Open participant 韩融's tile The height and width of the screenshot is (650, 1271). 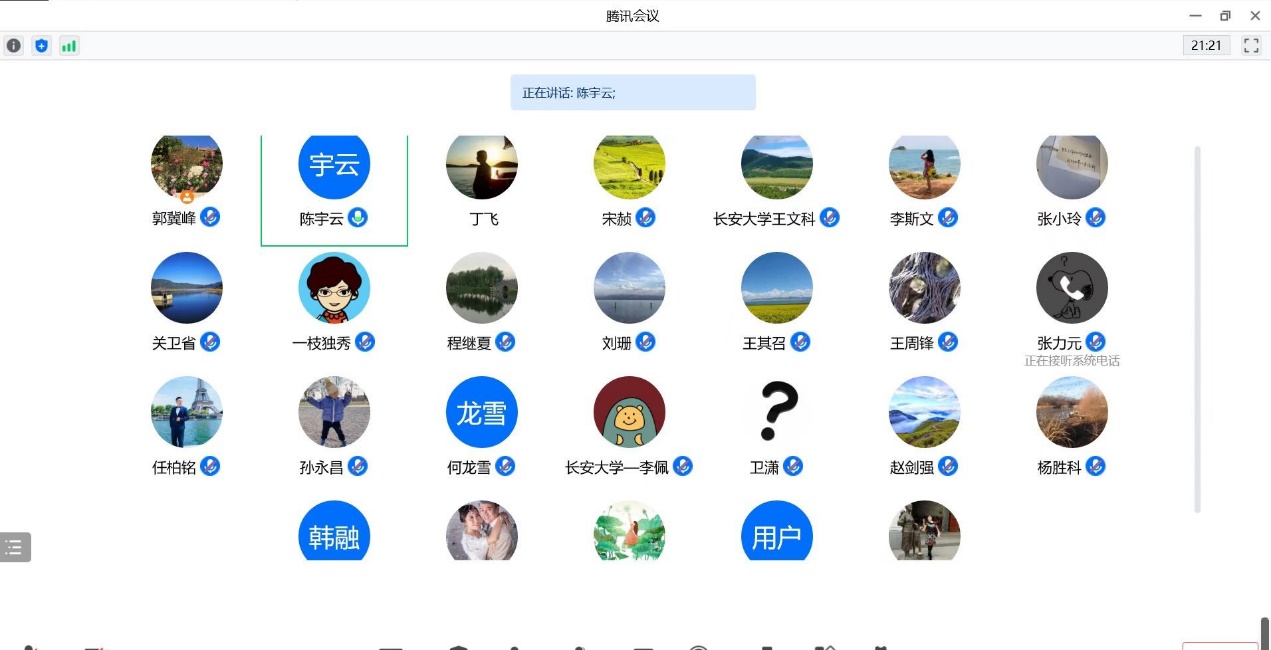(x=334, y=534)
